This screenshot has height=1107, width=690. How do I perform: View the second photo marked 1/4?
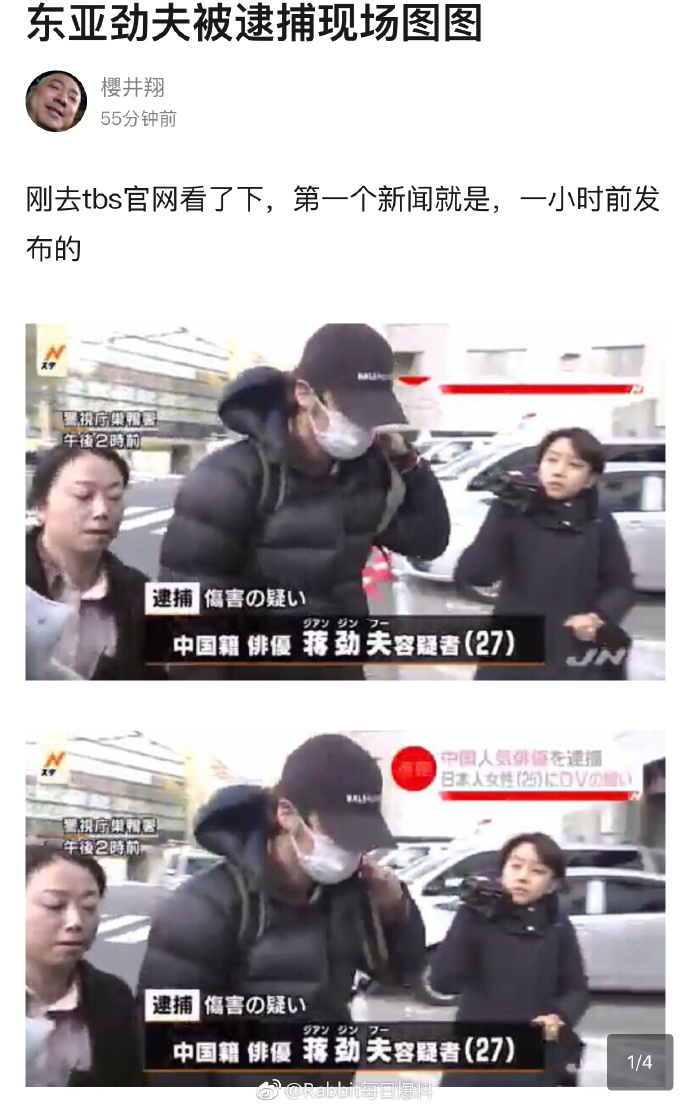[345, 908]
